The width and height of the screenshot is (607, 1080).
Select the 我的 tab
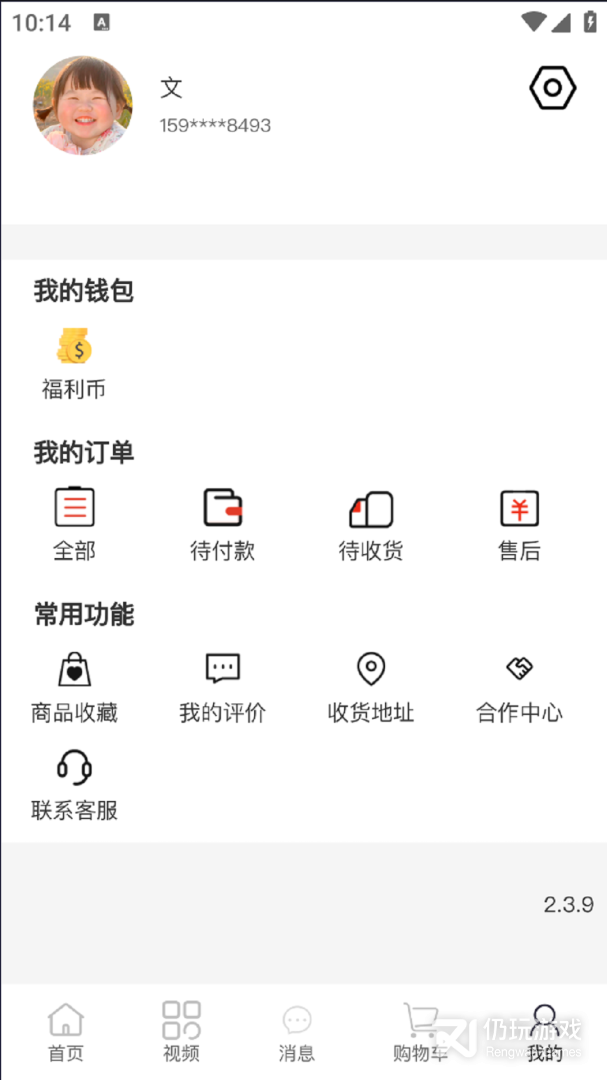click(x=545, y=1033)
